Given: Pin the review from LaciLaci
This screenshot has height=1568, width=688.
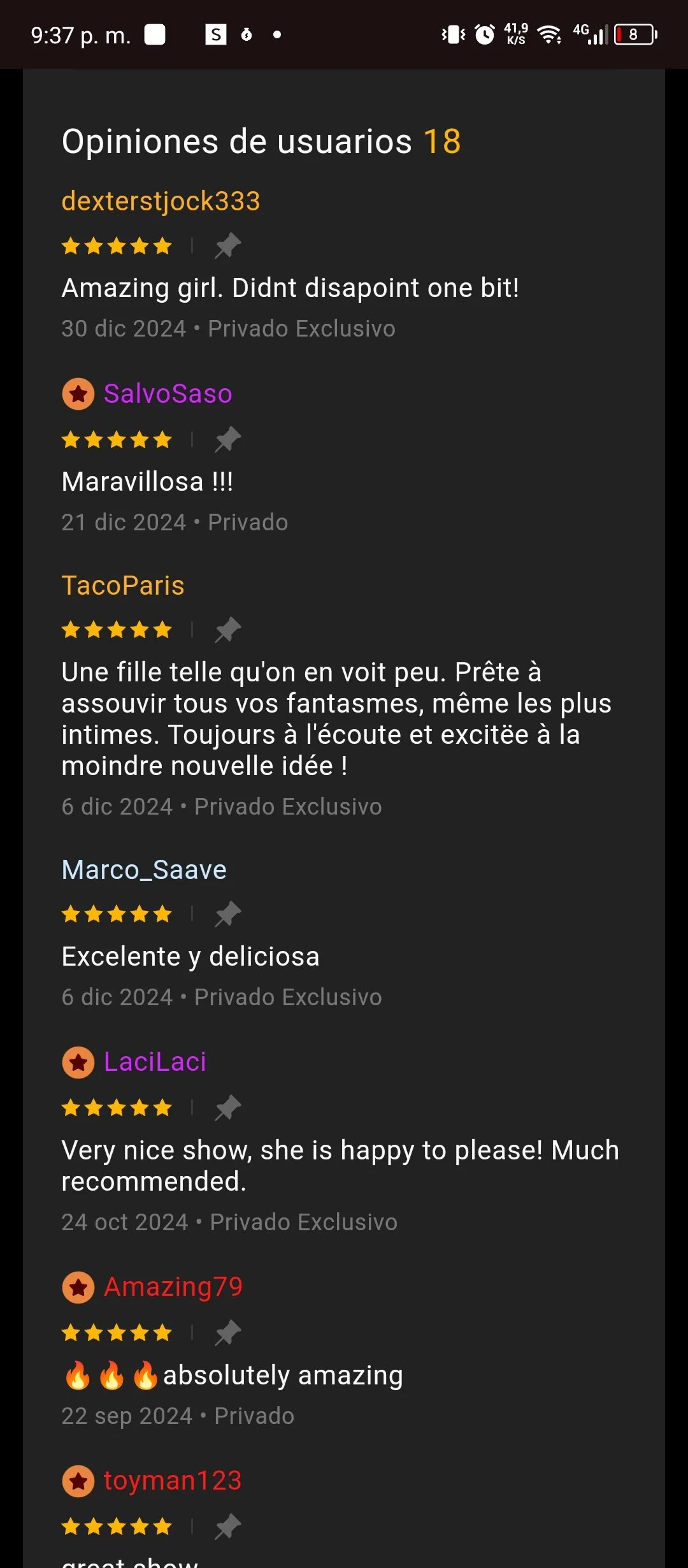Looking at the screenshot, I should click(x=227, y=1108).
